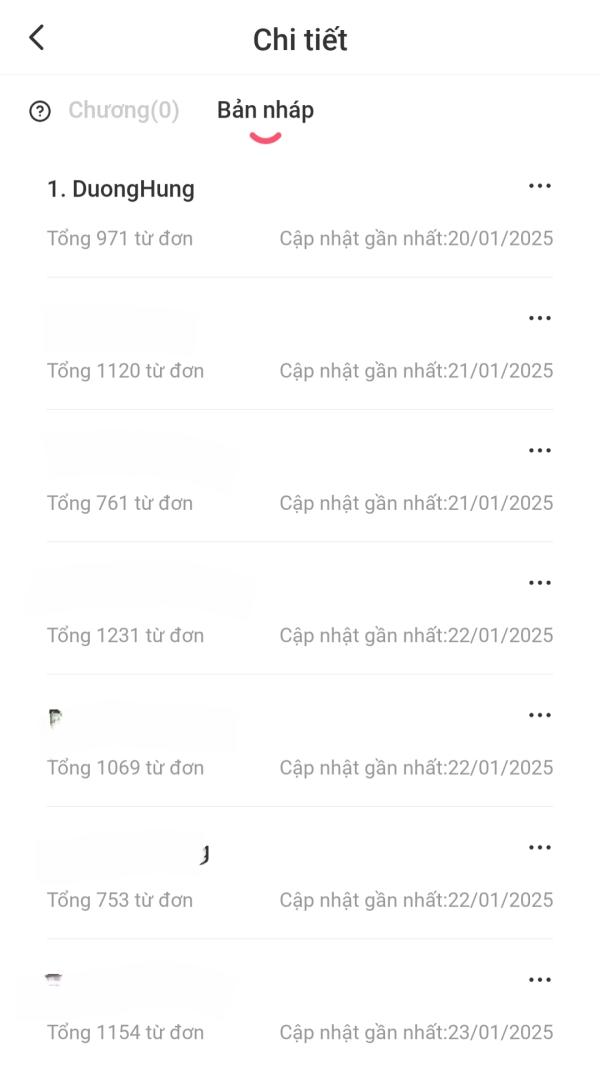Show more actions for the 753-word draft

pyautogui.click(x=539, y=847)
